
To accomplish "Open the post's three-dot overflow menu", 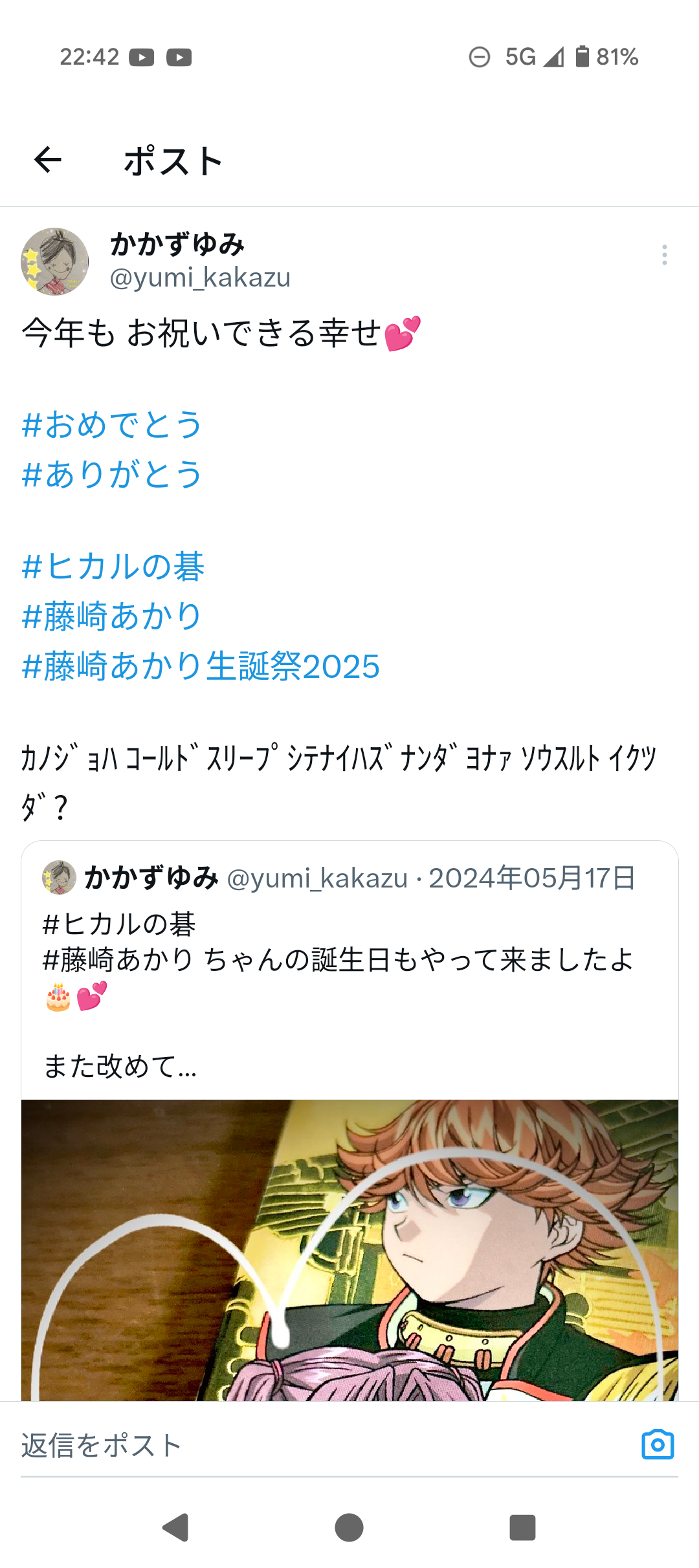I will click(664, 255).
